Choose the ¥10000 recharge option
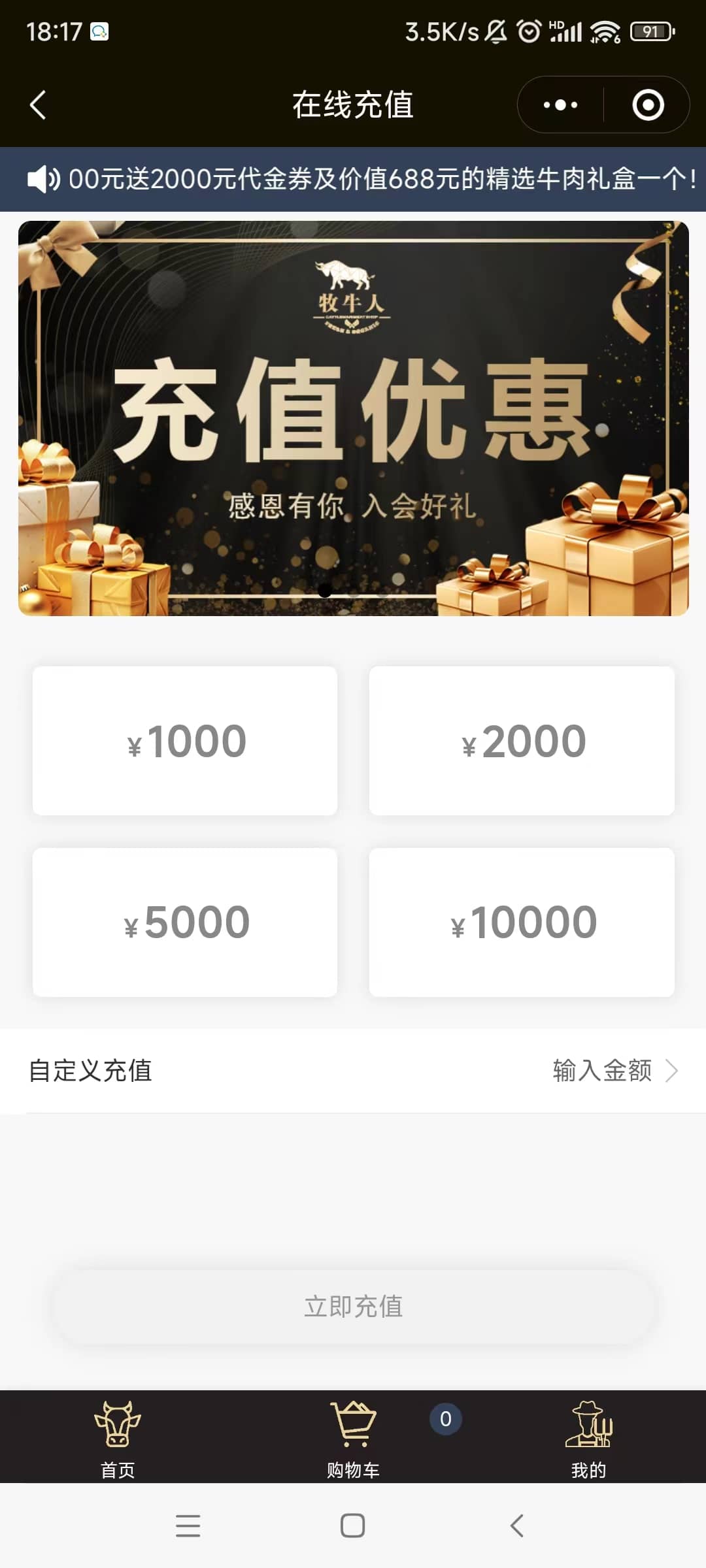This screenshot has width=706, height=1568. (x=522, y=923)
